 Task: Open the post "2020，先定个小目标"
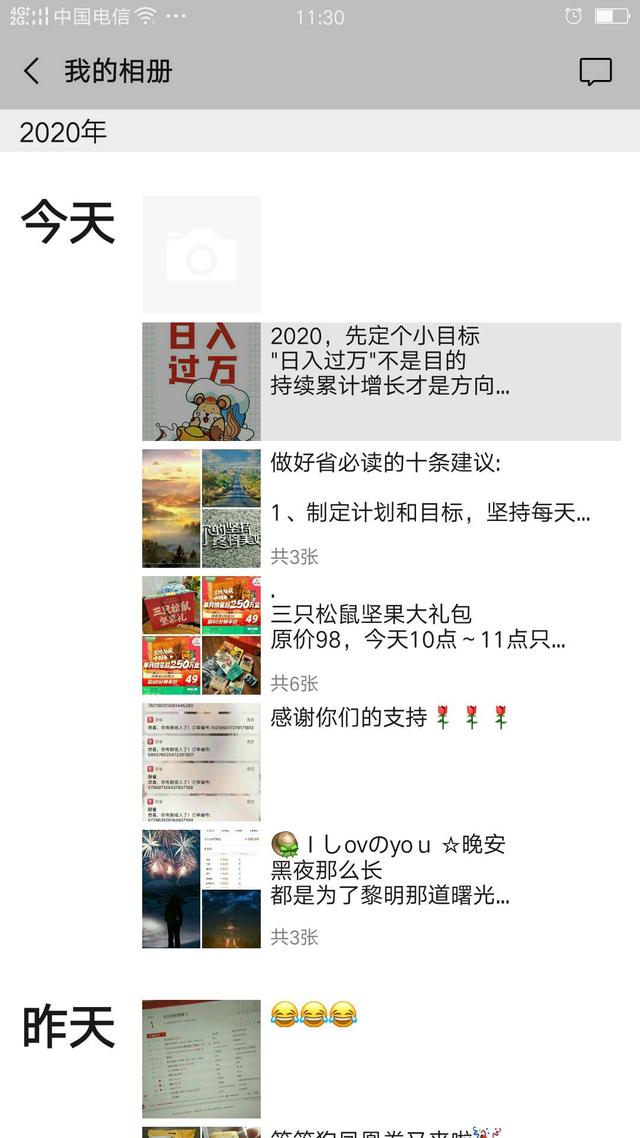pos(380,381)
